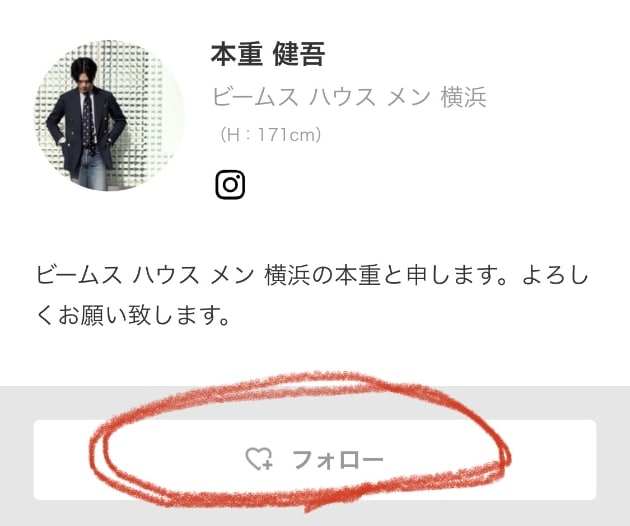Open 本重 健吾's profile photo
Screen dimensions: 630x526
pyautogui.click(x=110, y=115)
